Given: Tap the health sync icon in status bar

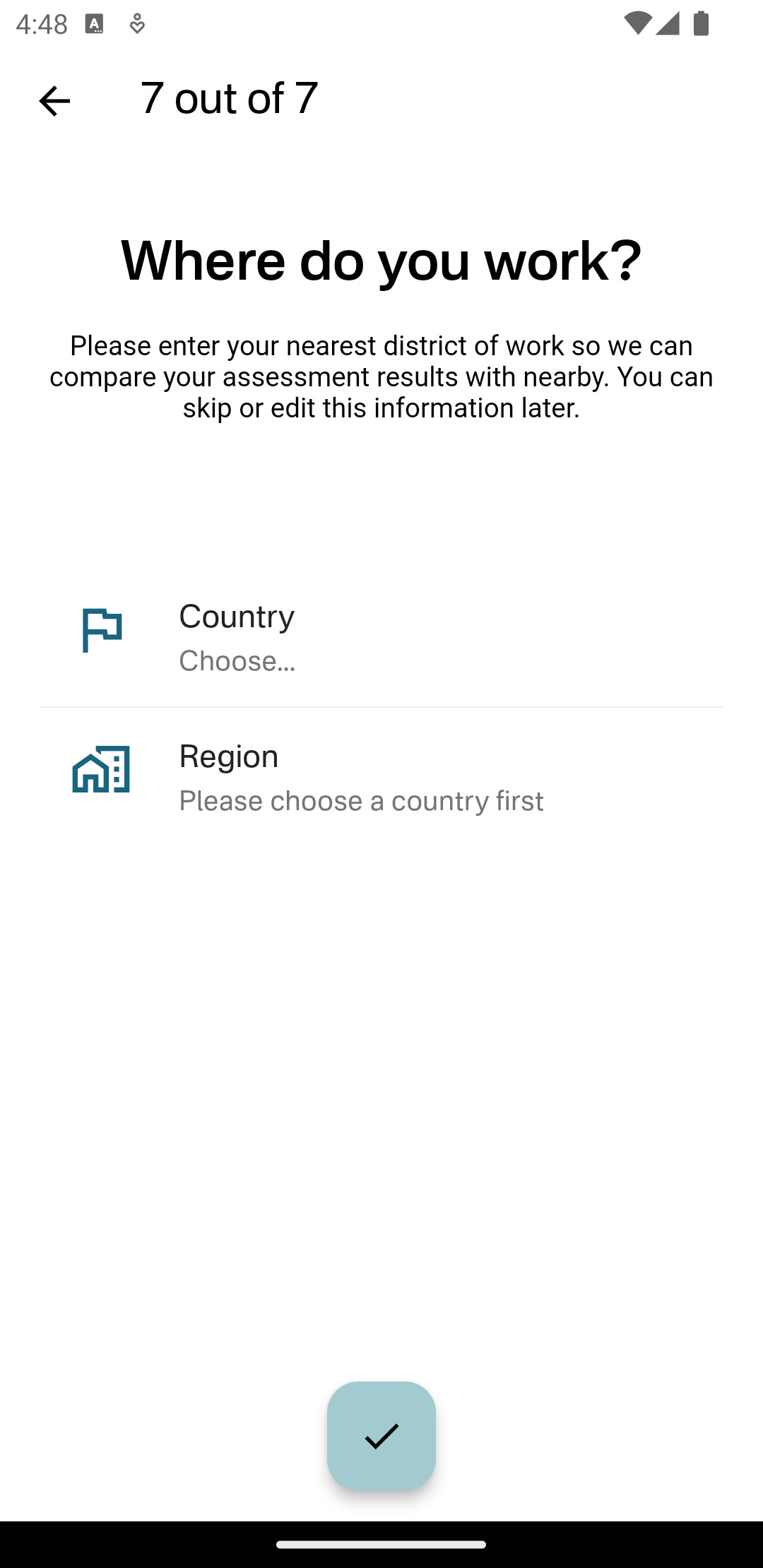Looking at the screenshot, I should 136,23.
